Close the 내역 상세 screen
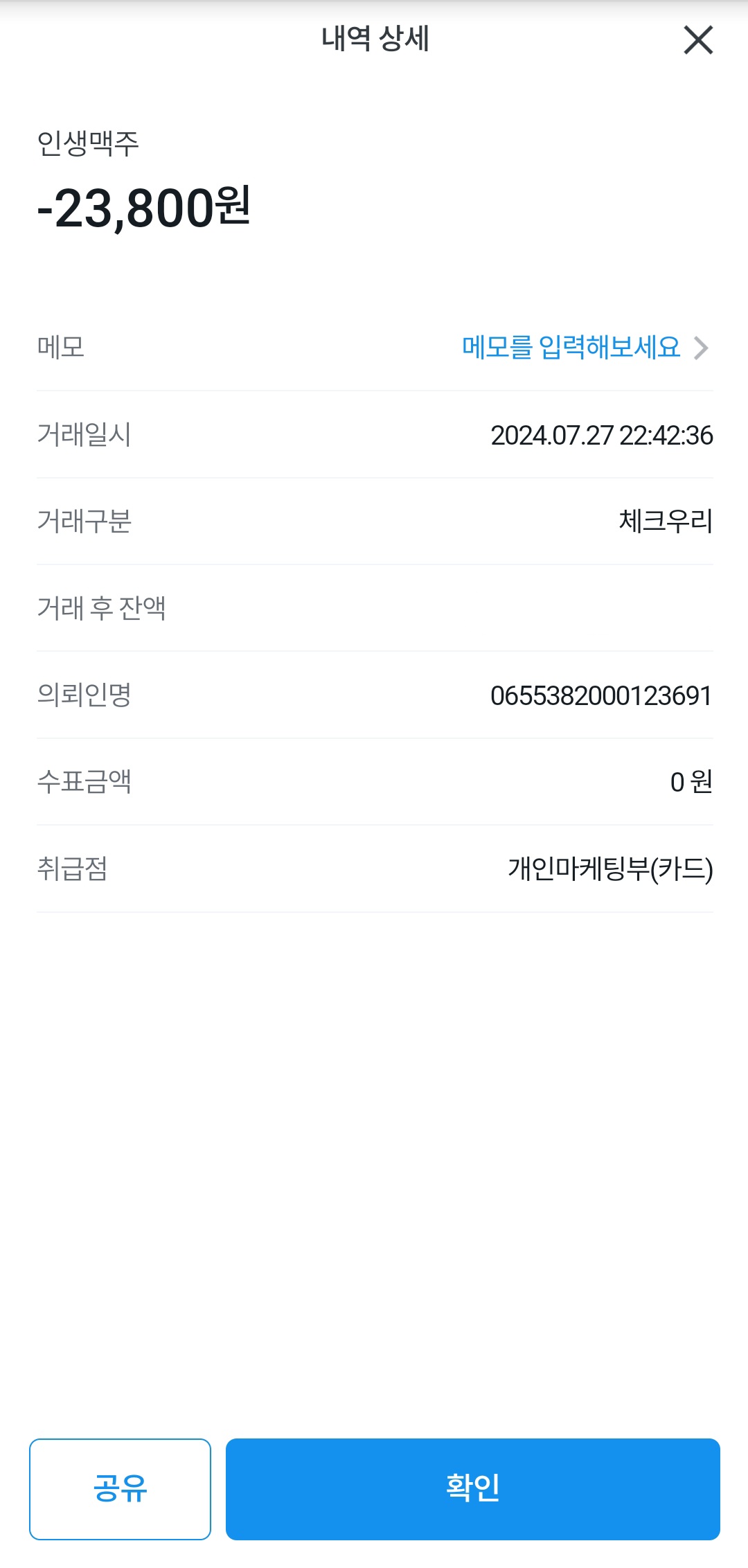748x1568 pixels. (698, 40)
